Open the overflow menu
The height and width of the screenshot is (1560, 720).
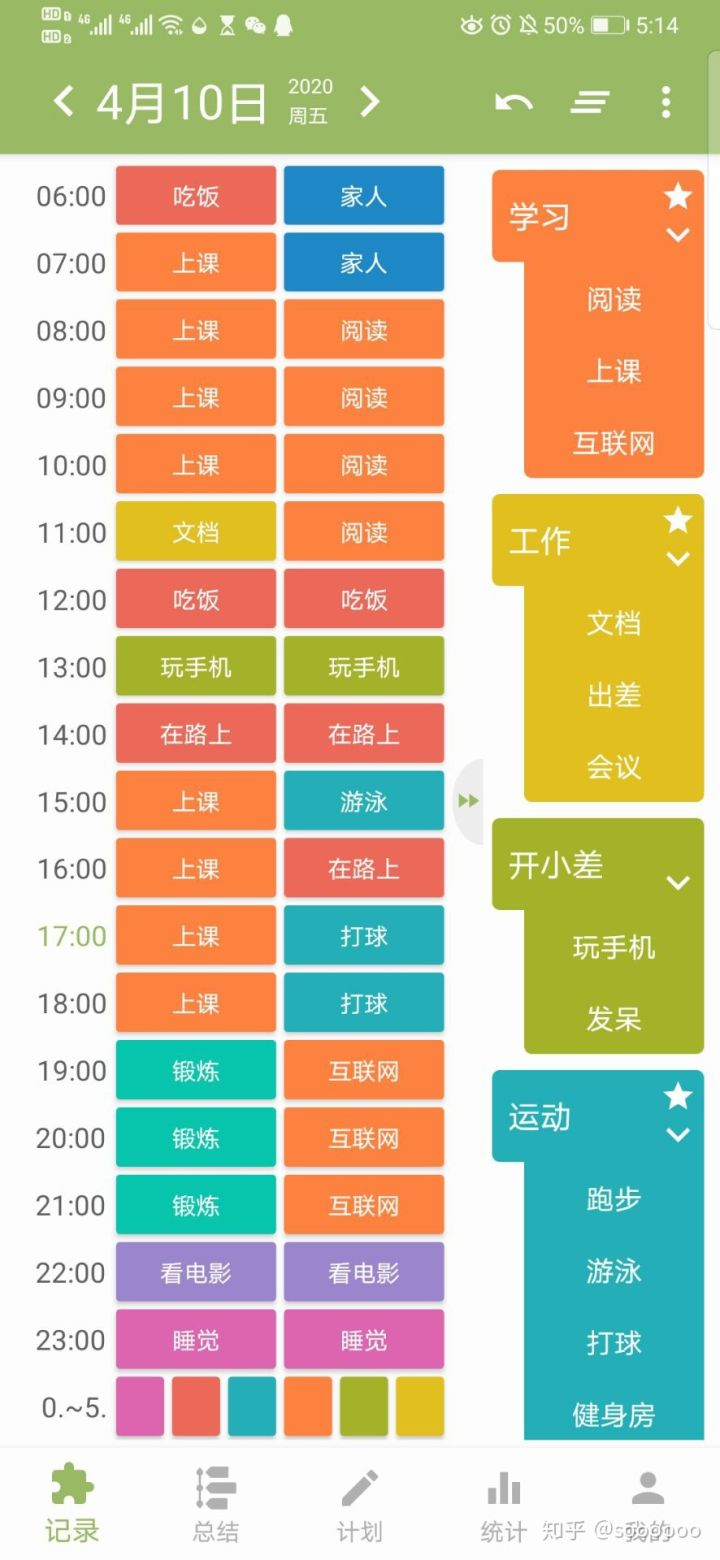pyautogui.click(x=666, y=102)
